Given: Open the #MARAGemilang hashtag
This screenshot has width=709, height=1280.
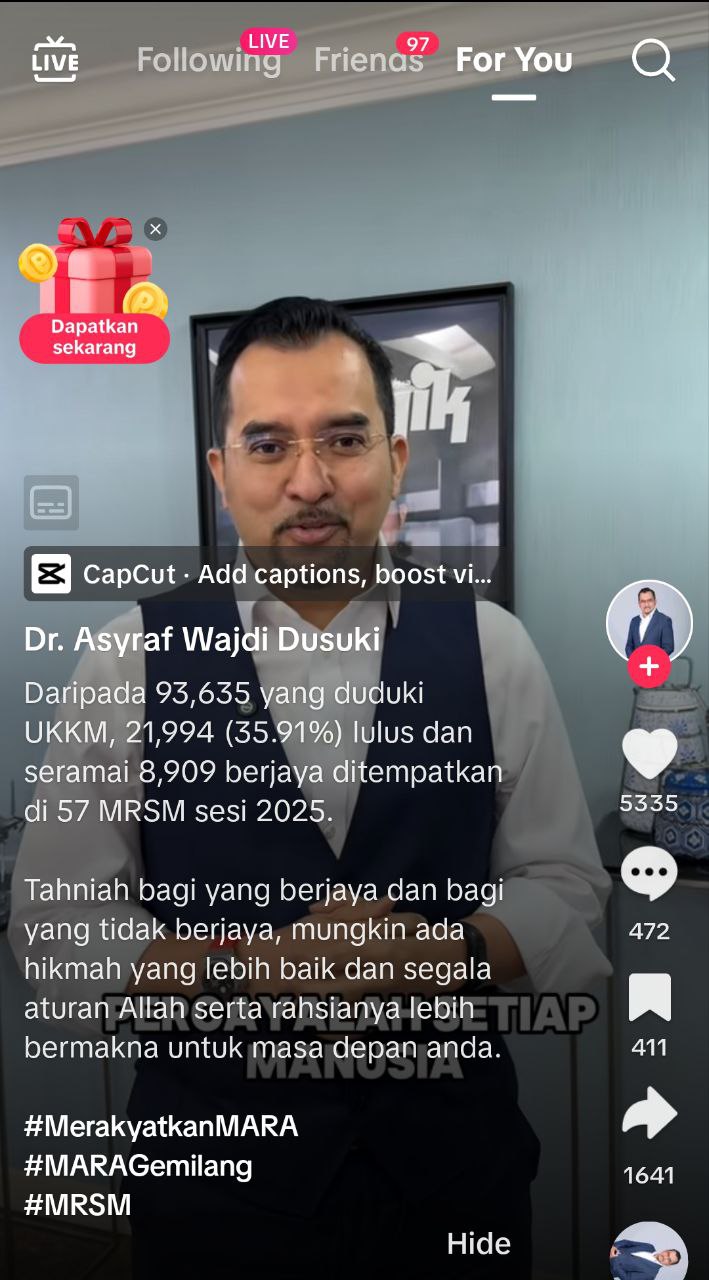Looking at the screenshot, I should pyautogui.click(x=138, y=1165).
